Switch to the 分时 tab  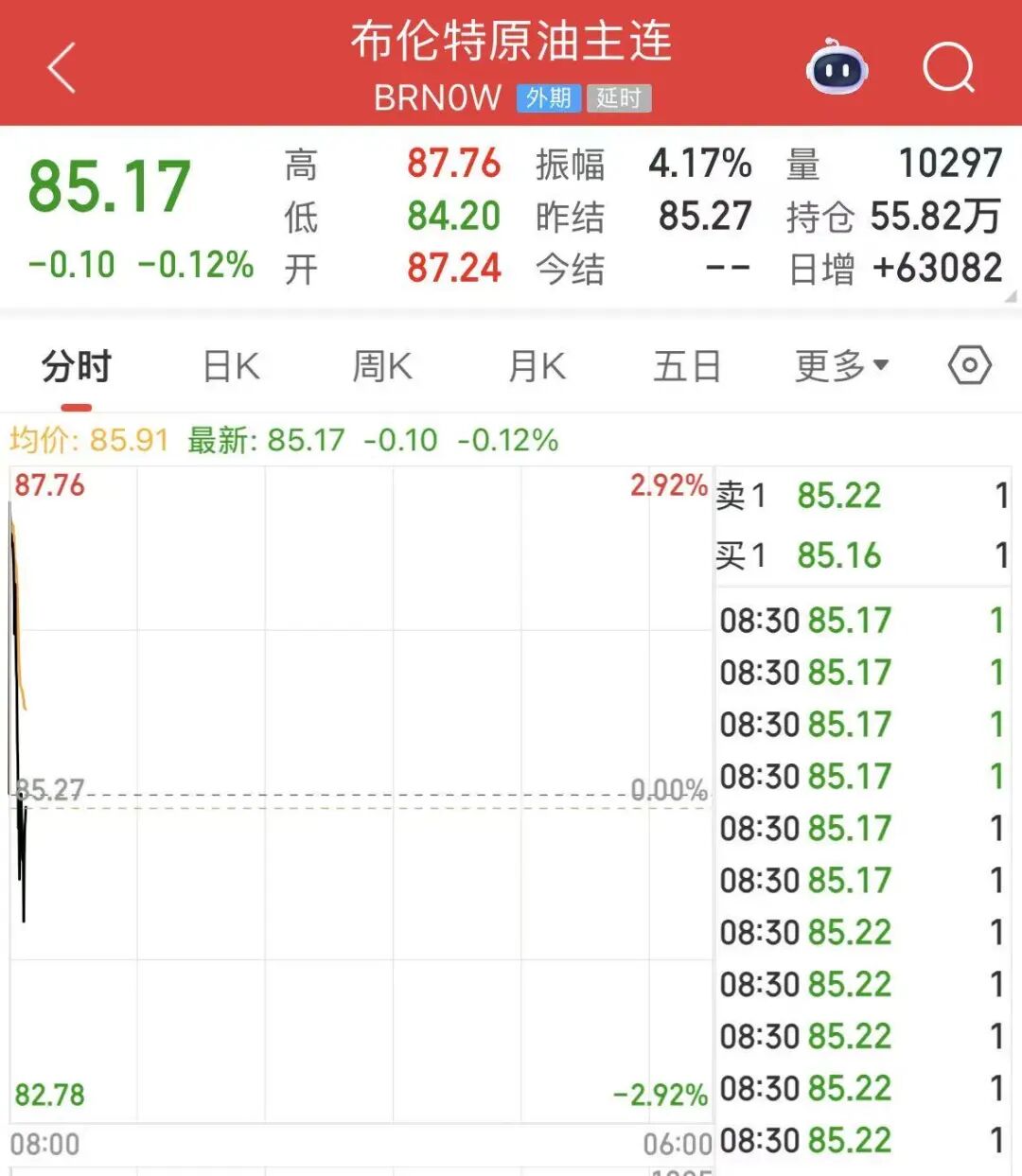pos(77,366)
